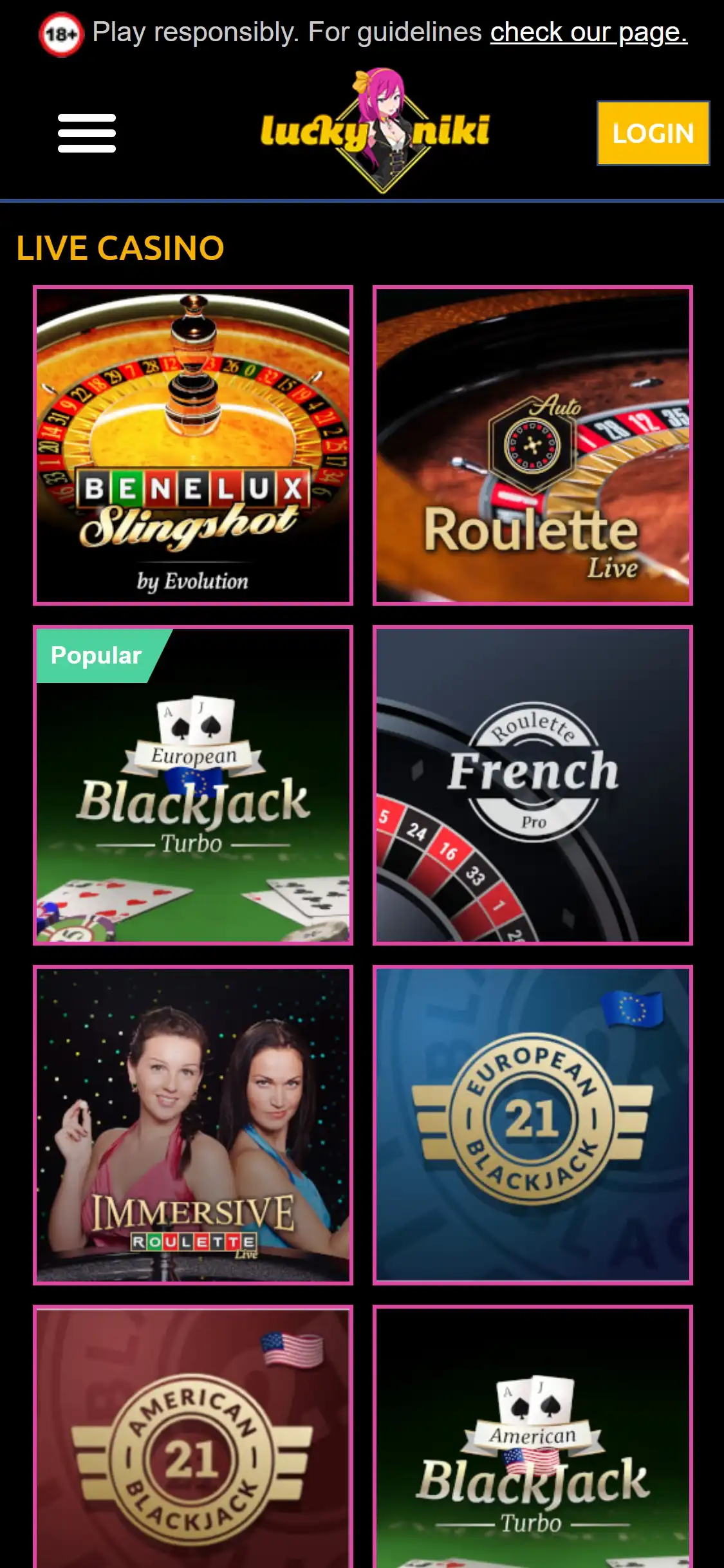Open the hamburger menu

86,133
